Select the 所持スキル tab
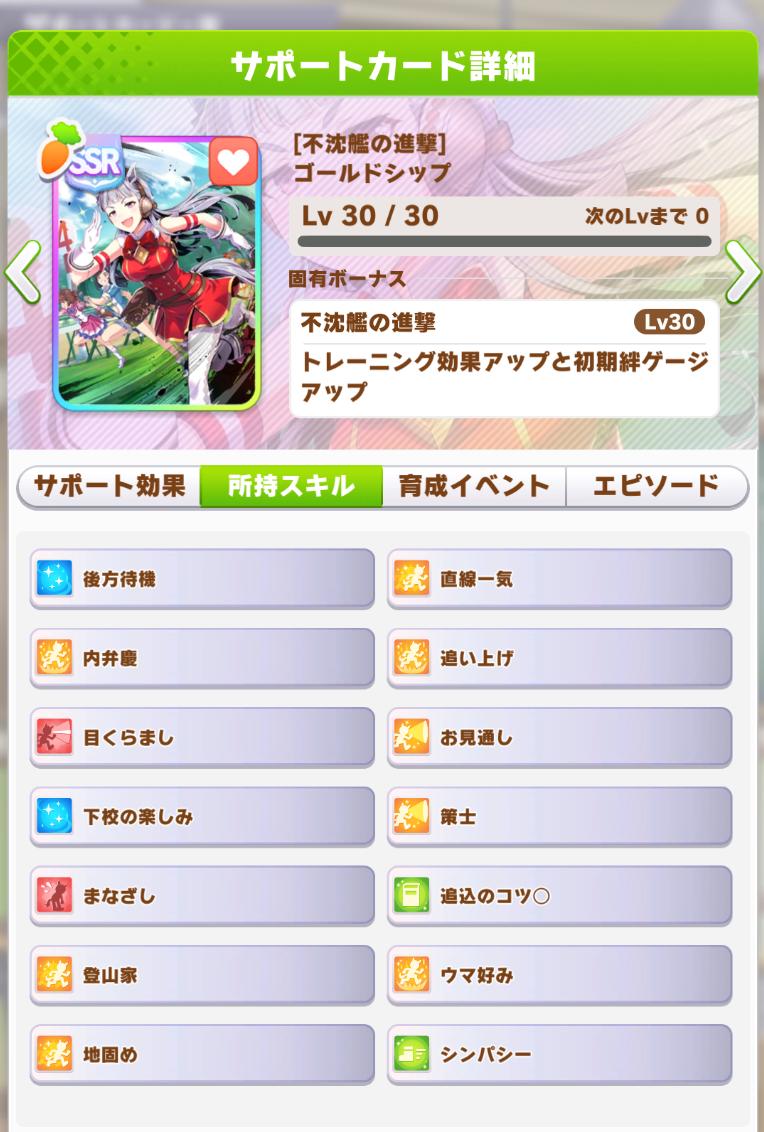This screenshot has width=764, height=1132. [291, 486]
